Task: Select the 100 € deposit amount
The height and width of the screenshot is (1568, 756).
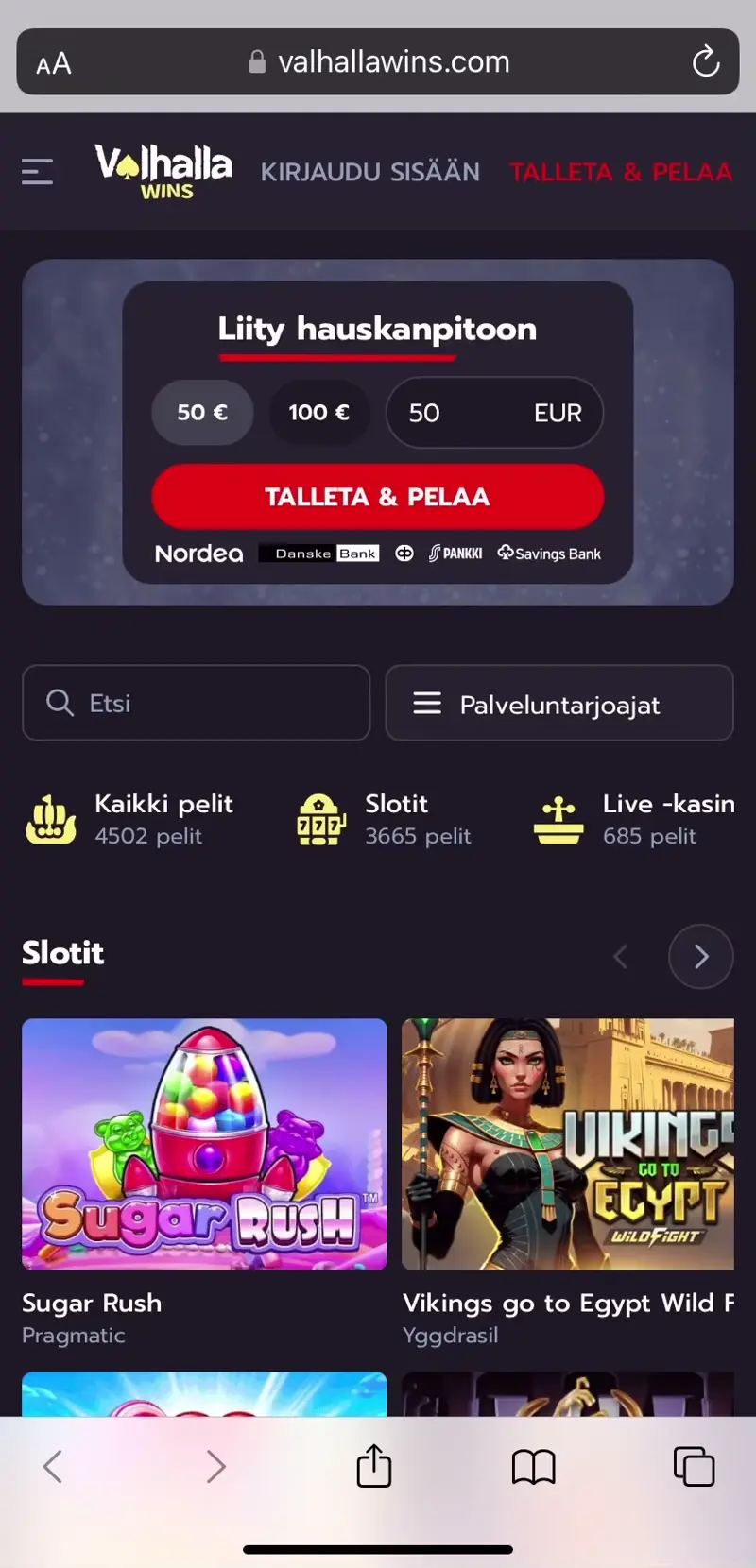Action: pyautogui.click(x=318, y=413)
